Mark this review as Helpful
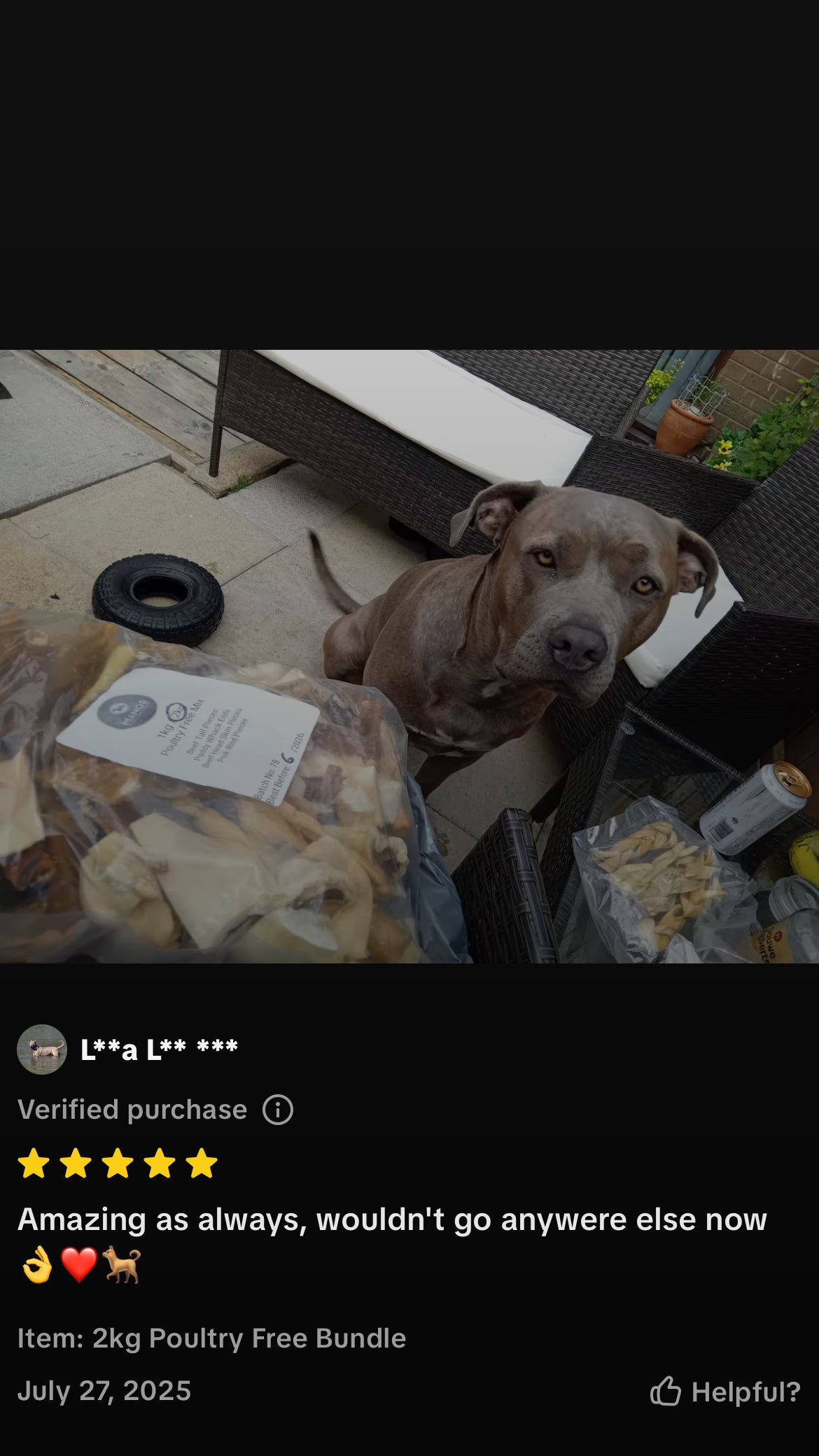 pos(724,1392)
